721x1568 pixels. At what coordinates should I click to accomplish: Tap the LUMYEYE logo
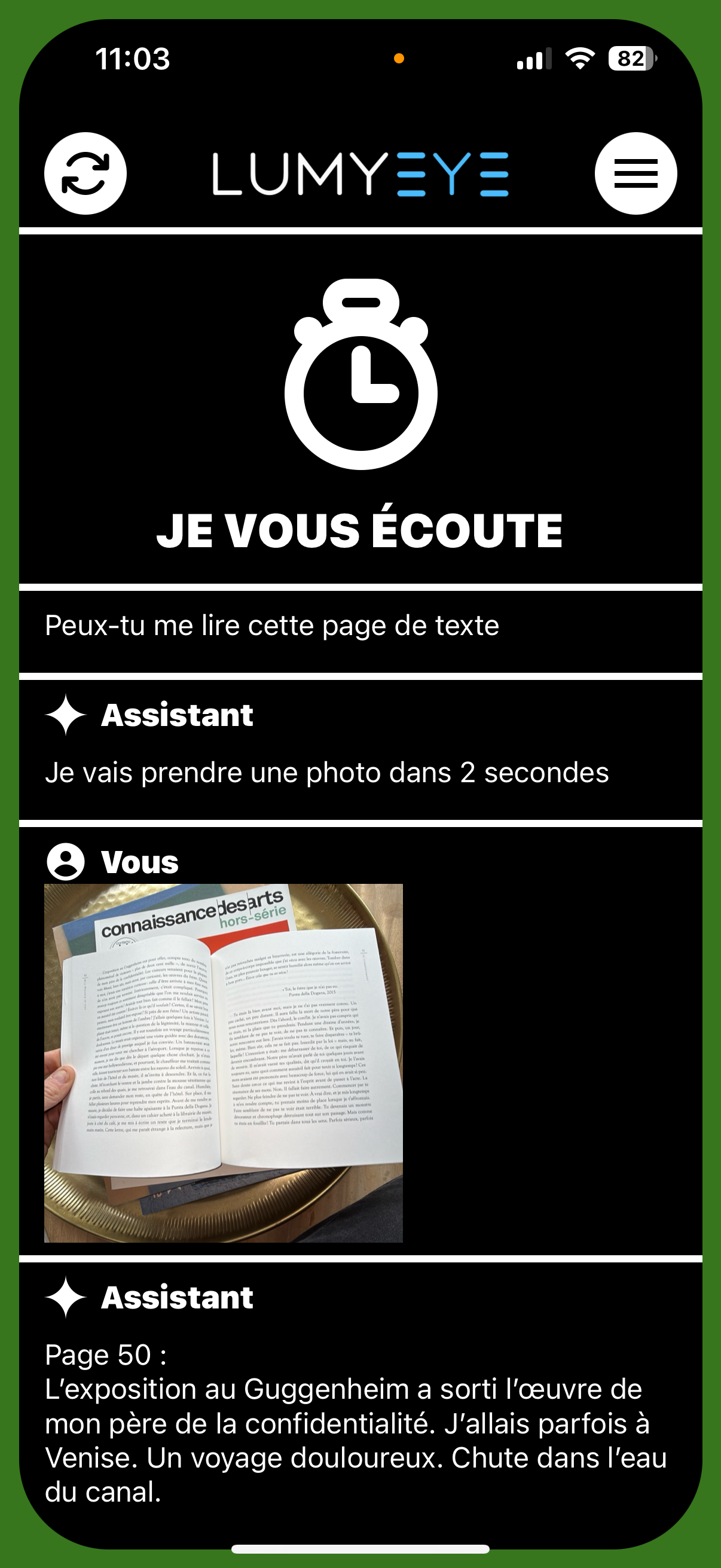pyautogui.click(x=360, y=172)
